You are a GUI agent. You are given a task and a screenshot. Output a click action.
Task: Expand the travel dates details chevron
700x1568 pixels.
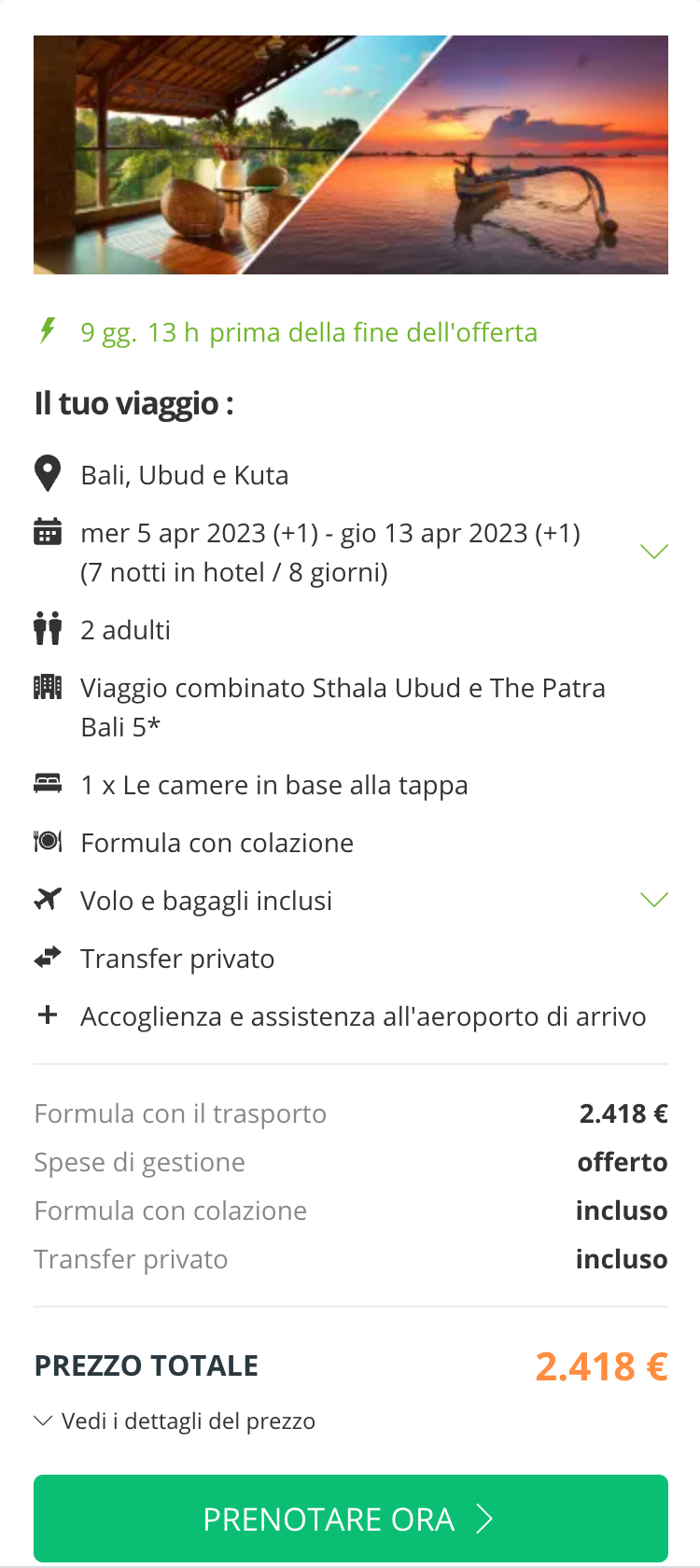tap(654, 552)
